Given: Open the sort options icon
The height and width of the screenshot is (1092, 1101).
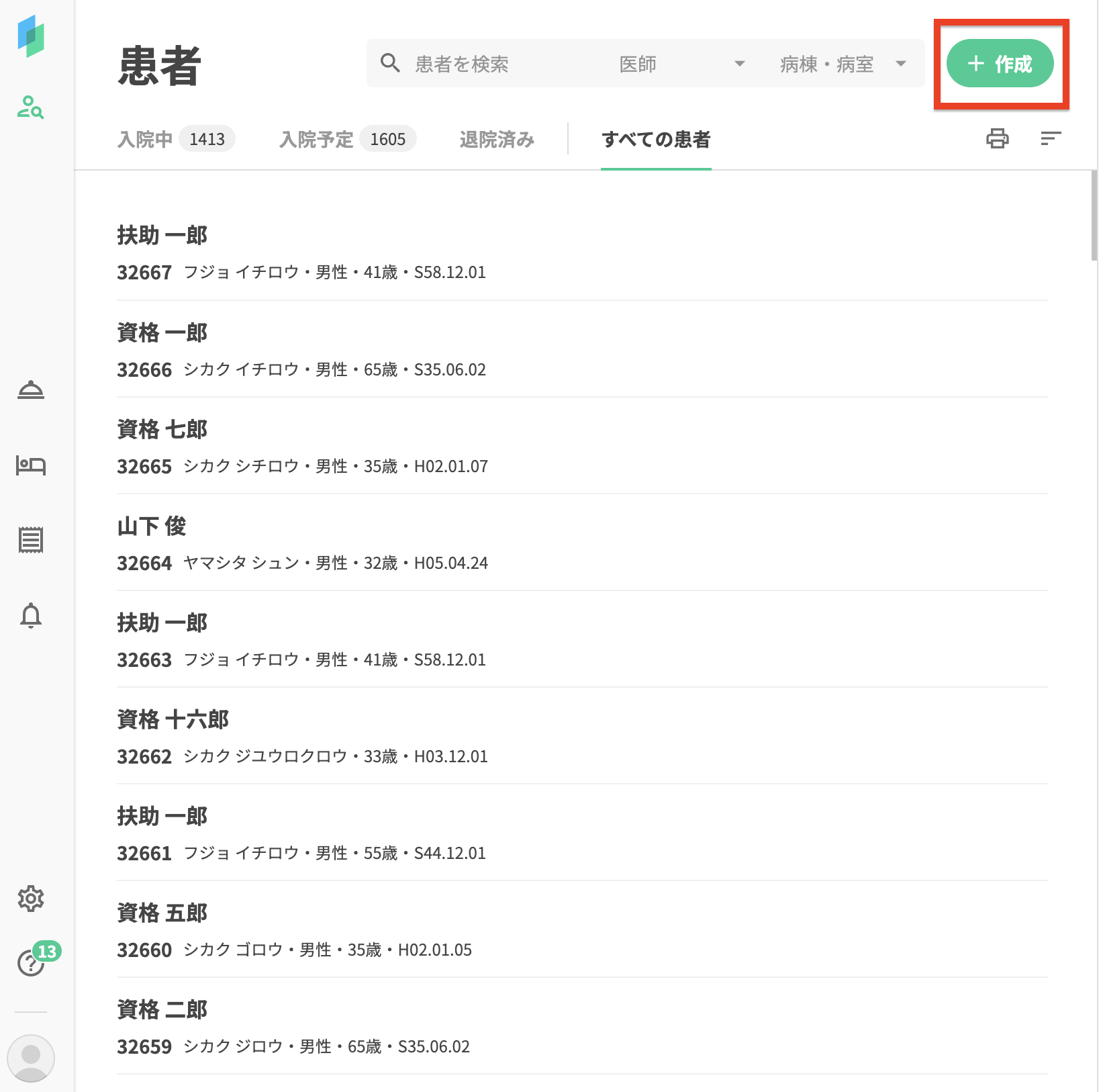Looking at the screenshot, I should tap(1051, 138).
